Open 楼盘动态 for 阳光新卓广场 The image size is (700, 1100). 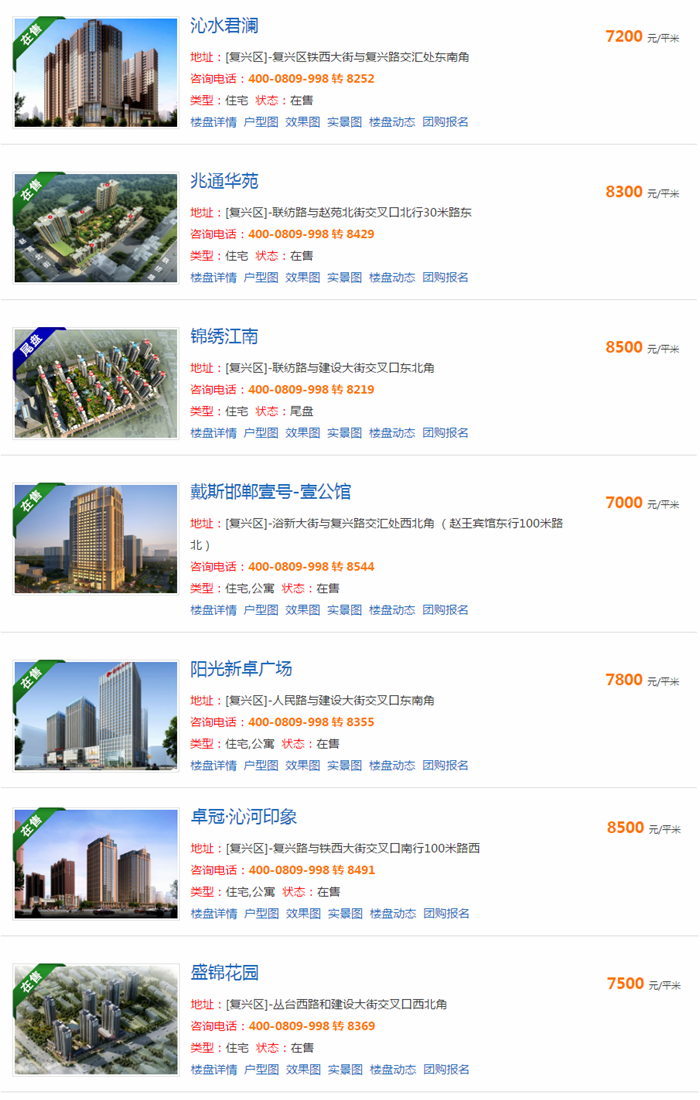pos(392,766)
